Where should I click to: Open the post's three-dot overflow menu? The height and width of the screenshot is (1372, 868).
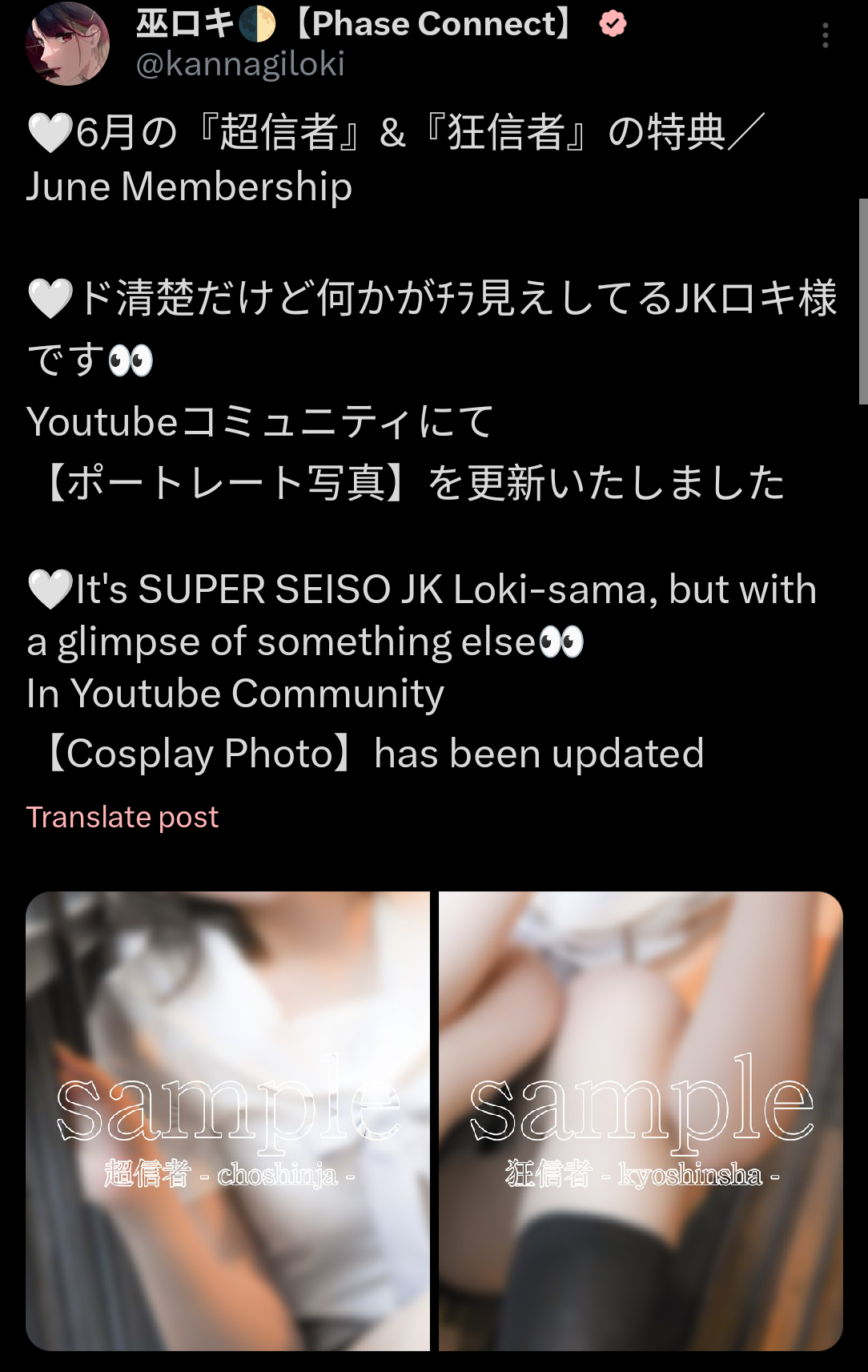point(825,36)
